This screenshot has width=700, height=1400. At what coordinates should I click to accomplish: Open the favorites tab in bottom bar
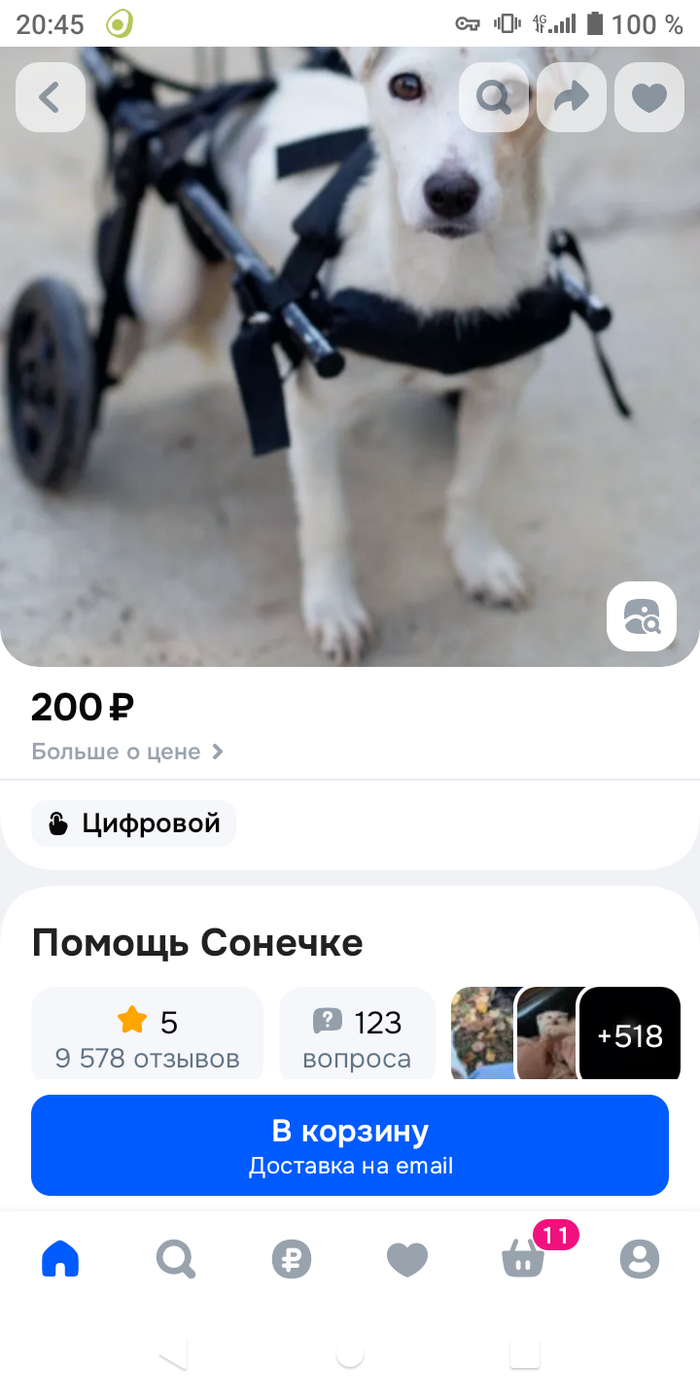(x=407, y=1258)
